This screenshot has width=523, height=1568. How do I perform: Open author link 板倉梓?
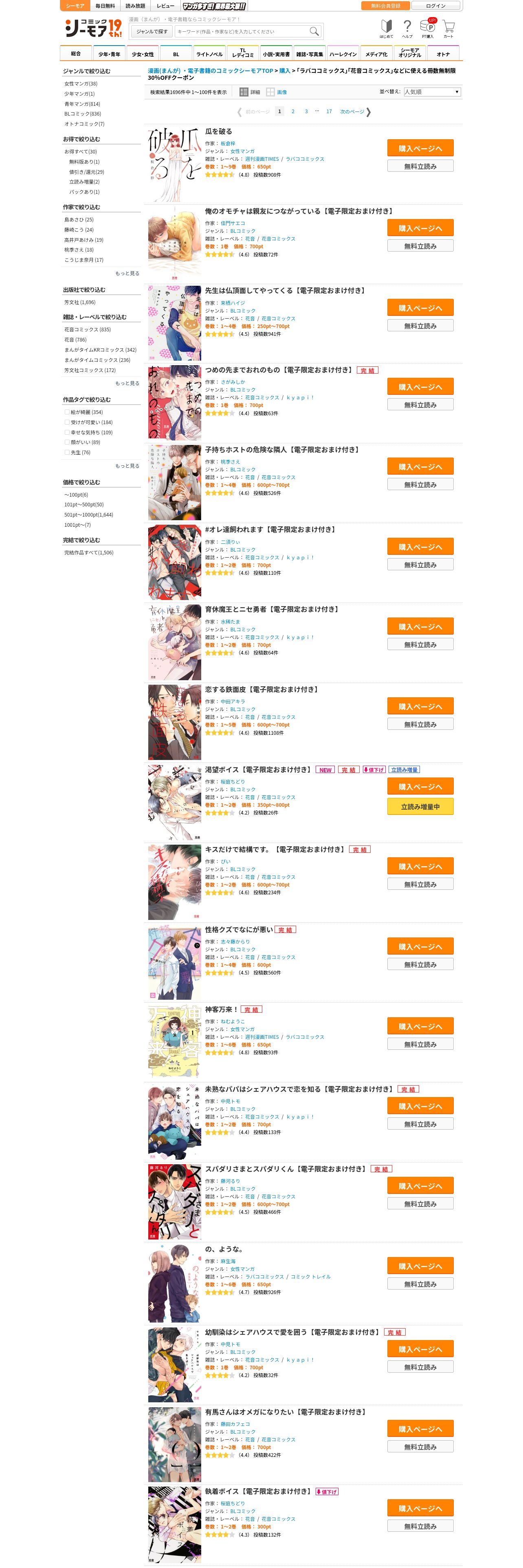(228, 144)
